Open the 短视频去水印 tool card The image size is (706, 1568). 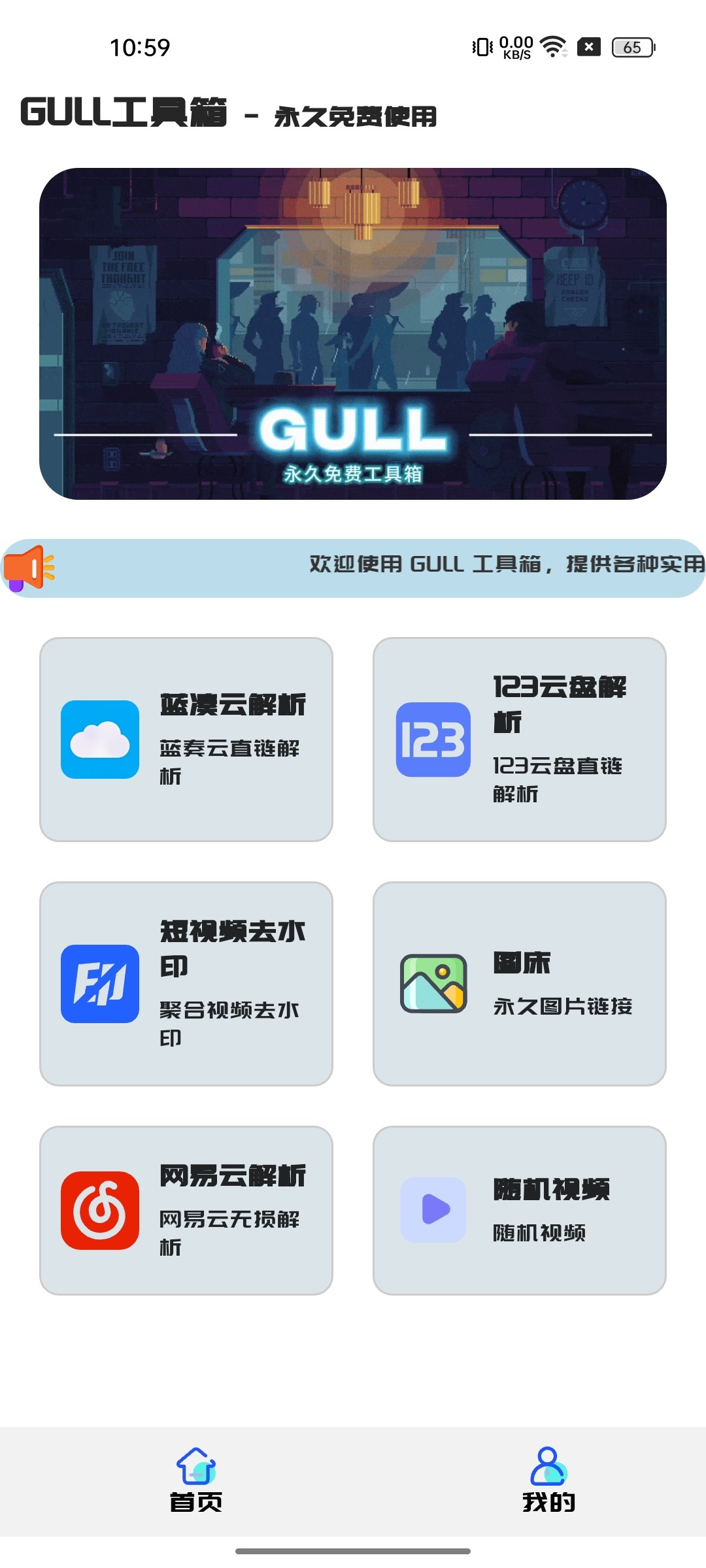point(186,983)
